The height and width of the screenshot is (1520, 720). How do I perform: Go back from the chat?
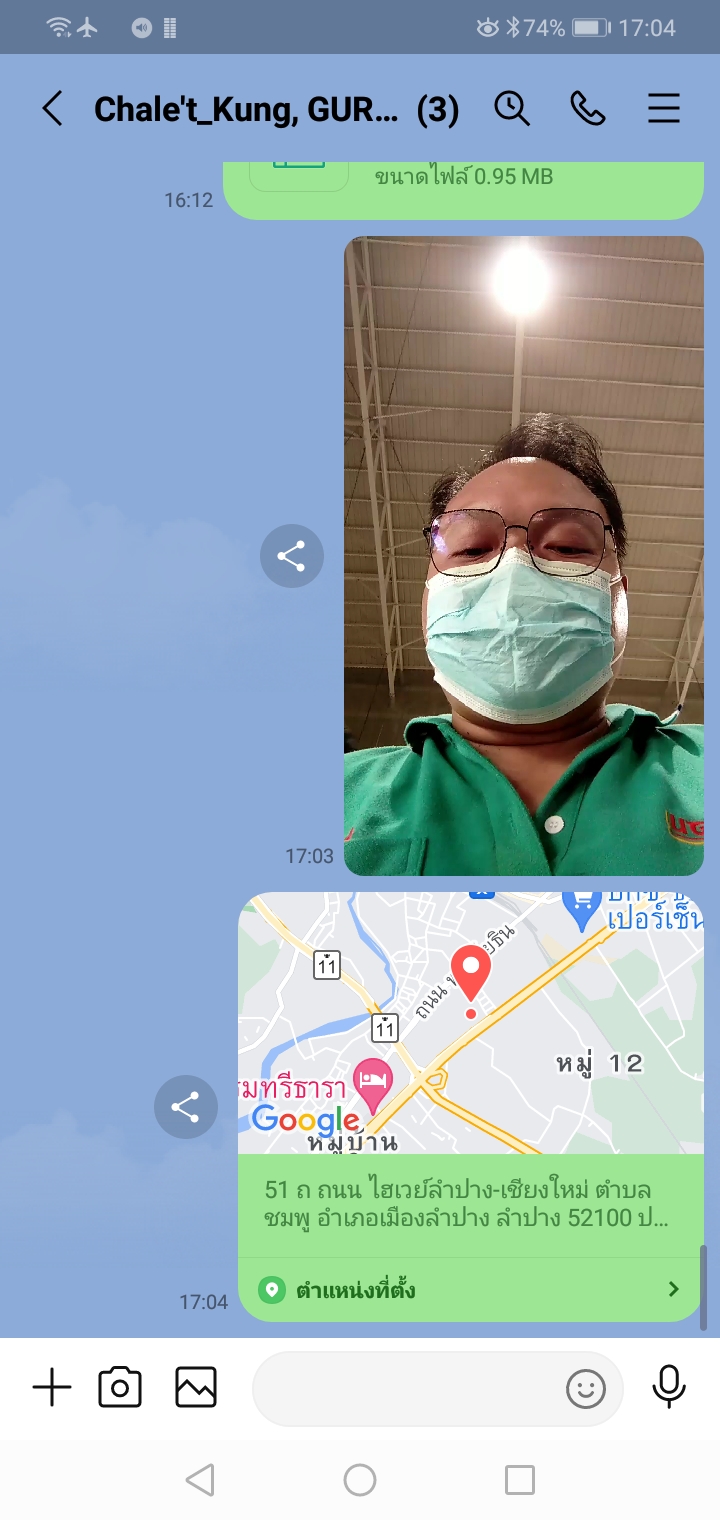(x=52, y=109)
